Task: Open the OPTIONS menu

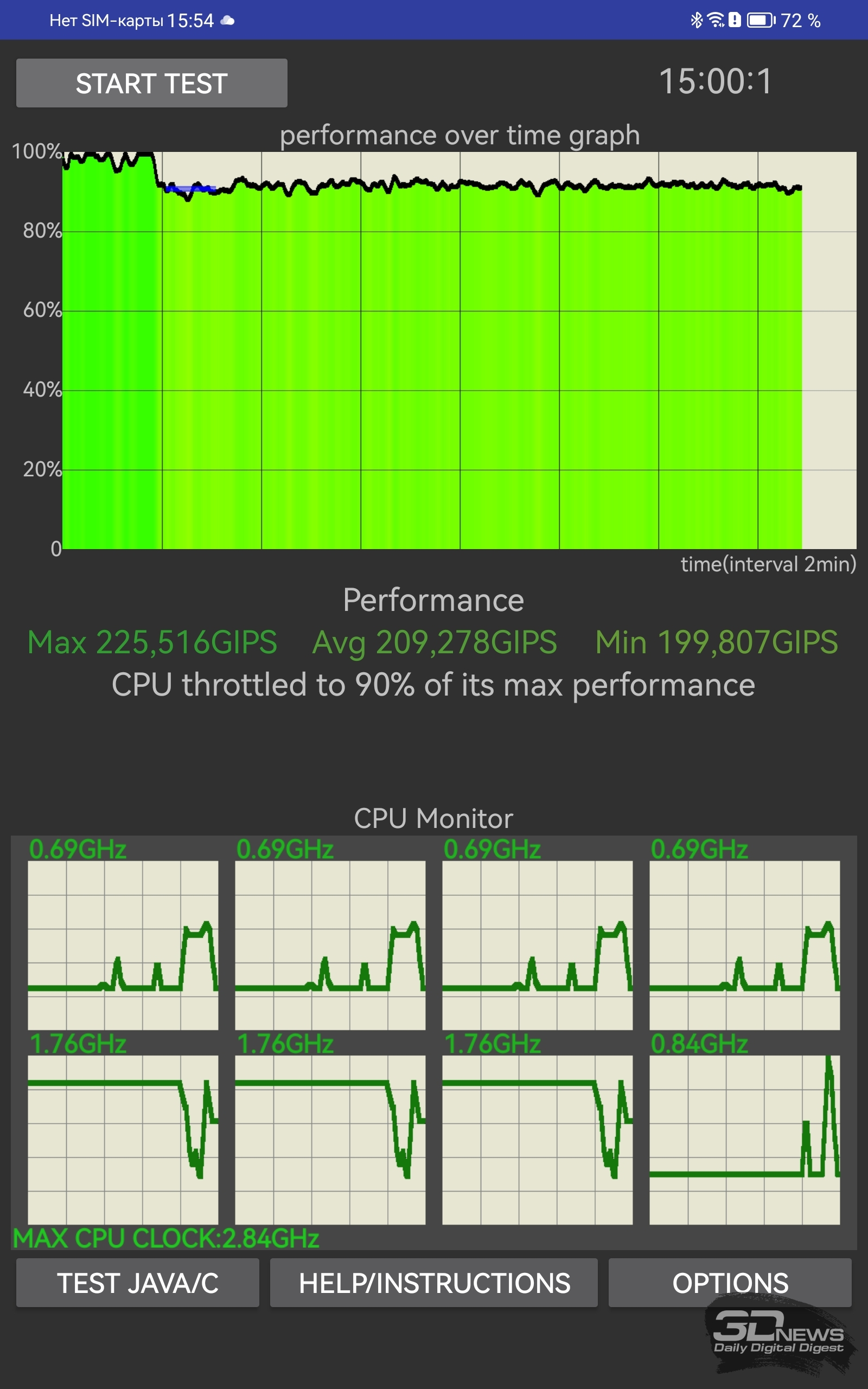Action: (x=730, y=1283)
